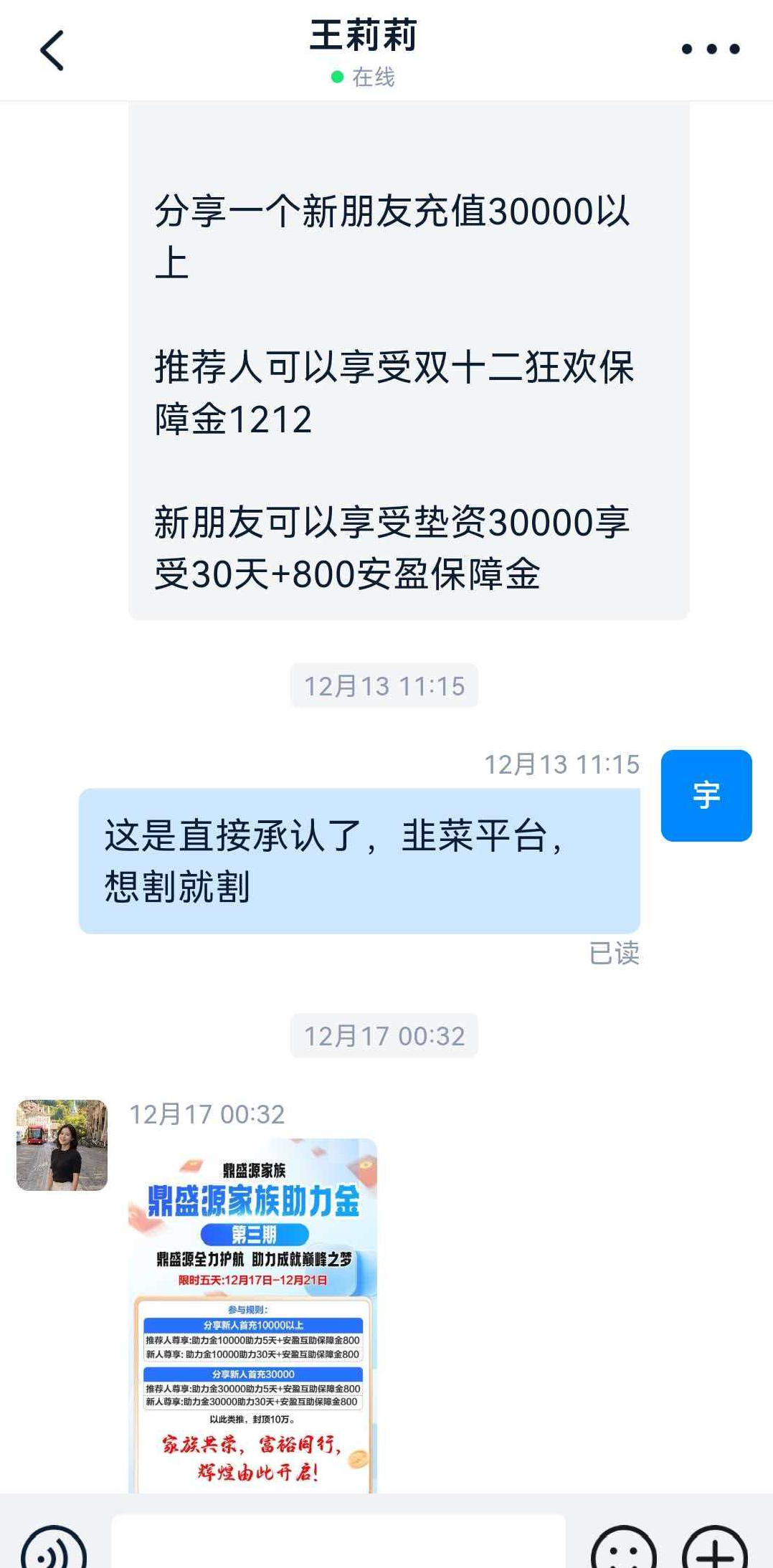773x1568 pixels.
Task: Tap the 已读 read receipt label
Action: click(615, 951)
